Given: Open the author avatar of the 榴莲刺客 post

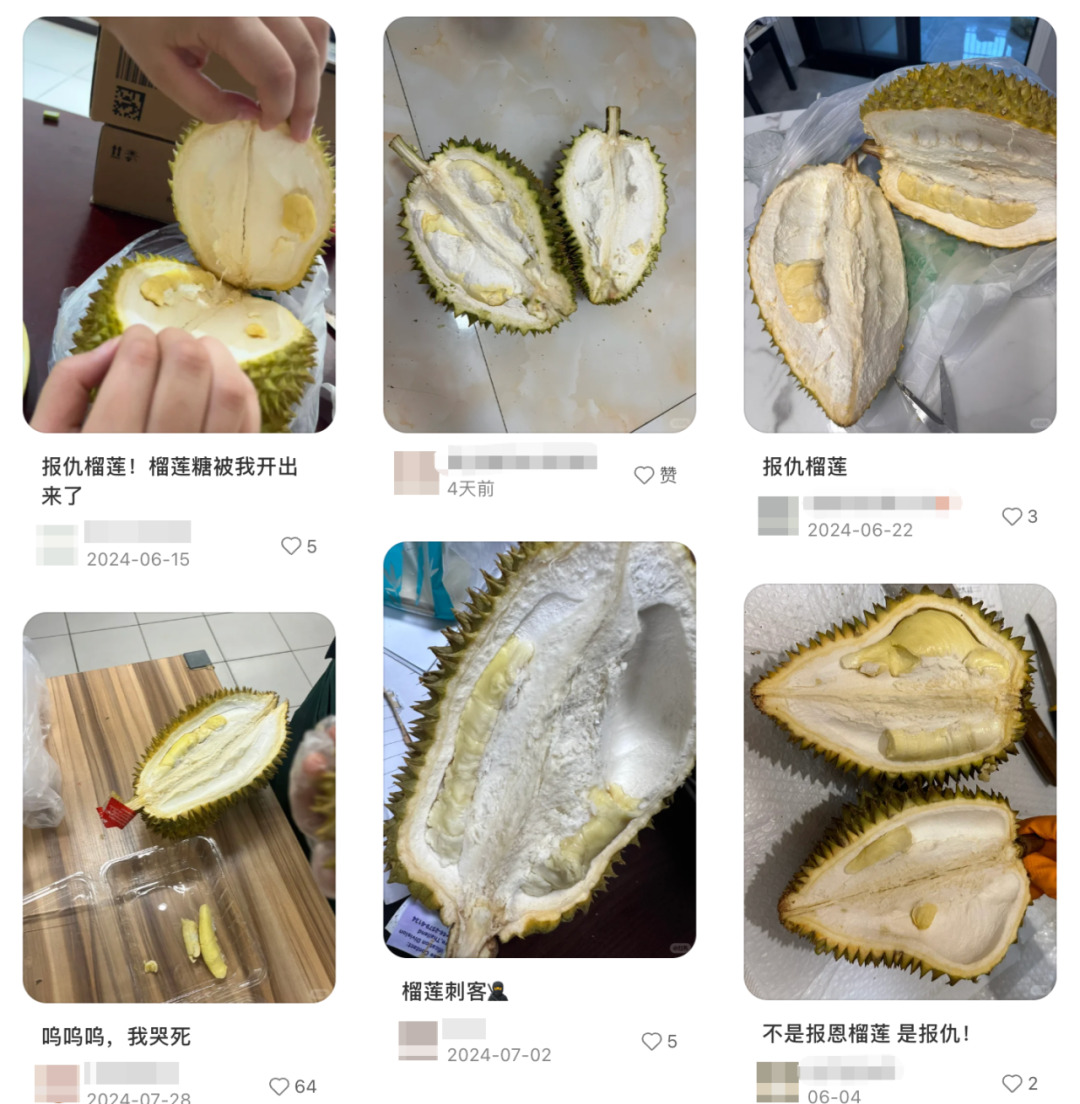Looking at the screenshot, I should pyautogui.click(x=418, y=1040).
